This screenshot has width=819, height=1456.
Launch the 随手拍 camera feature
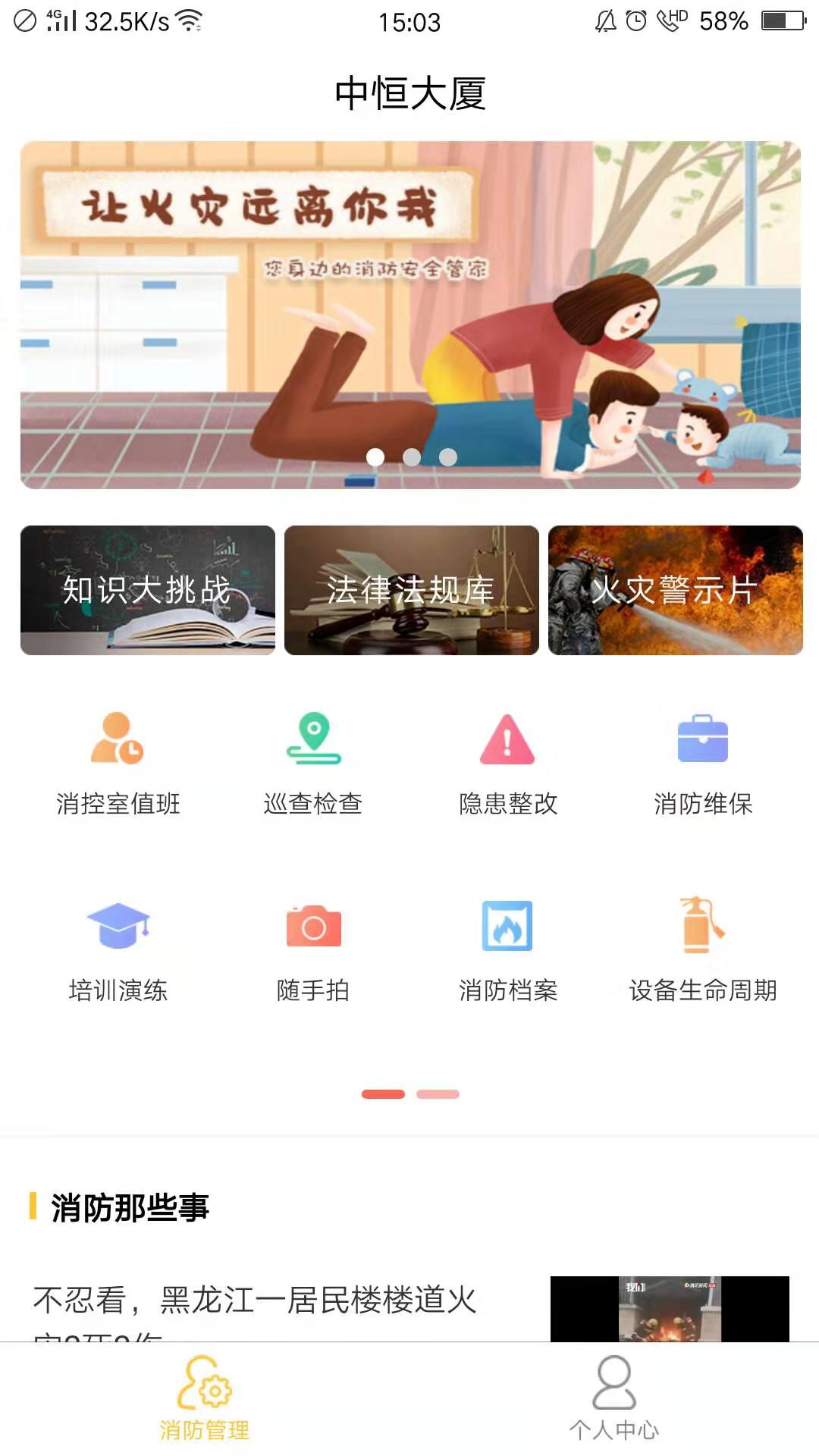click(x=313, y=948)
